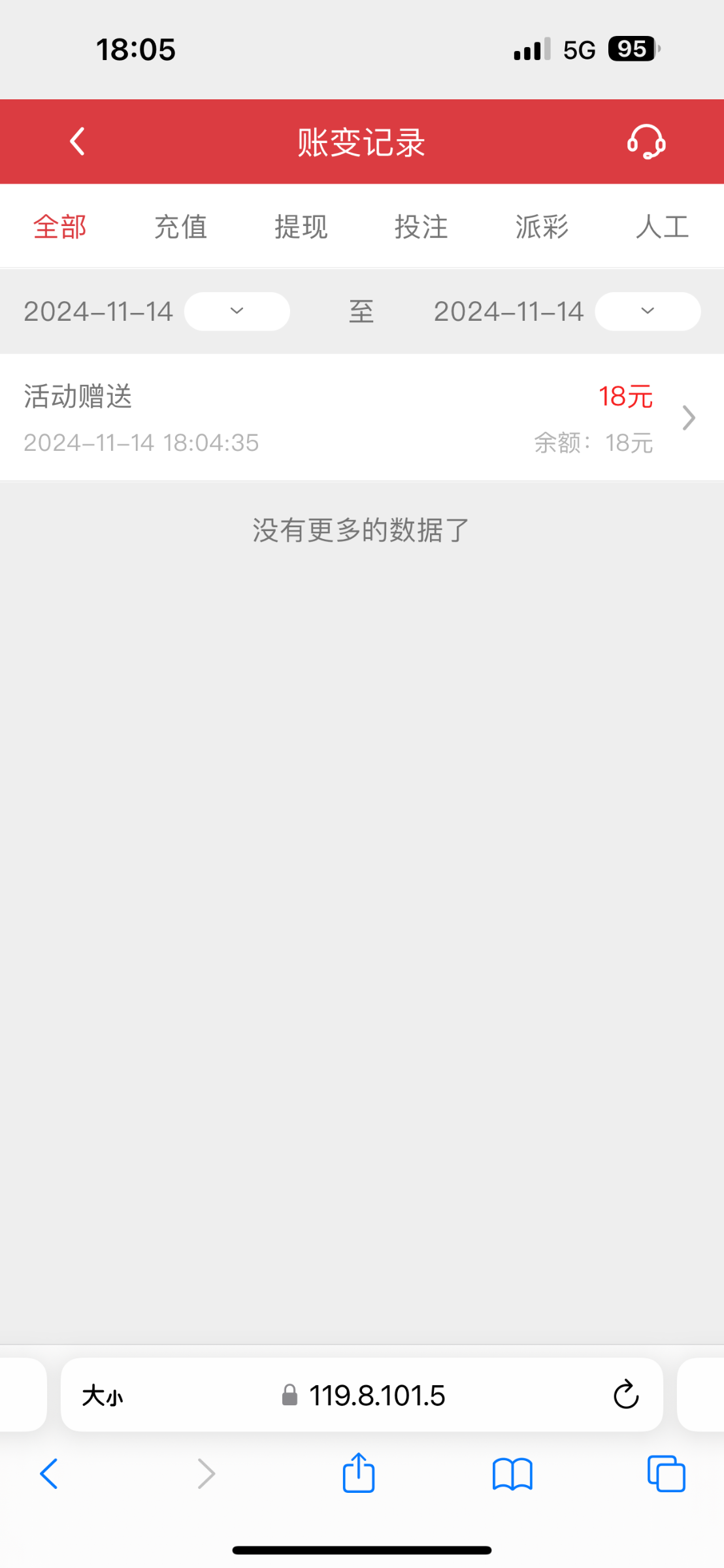Switch to the 投注 tab
Image resolution: width=724 pixels, height=1568 pixels.
[x=421, y=227]
